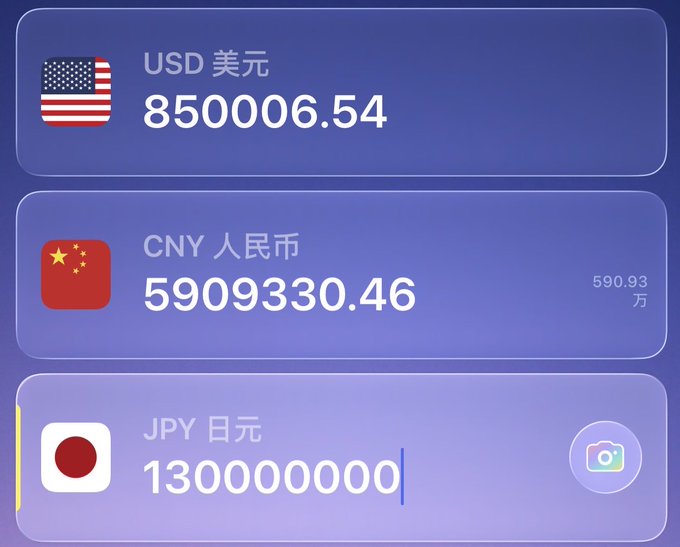
Task: Change currency via the Japan flag
Action: [76, 458]
